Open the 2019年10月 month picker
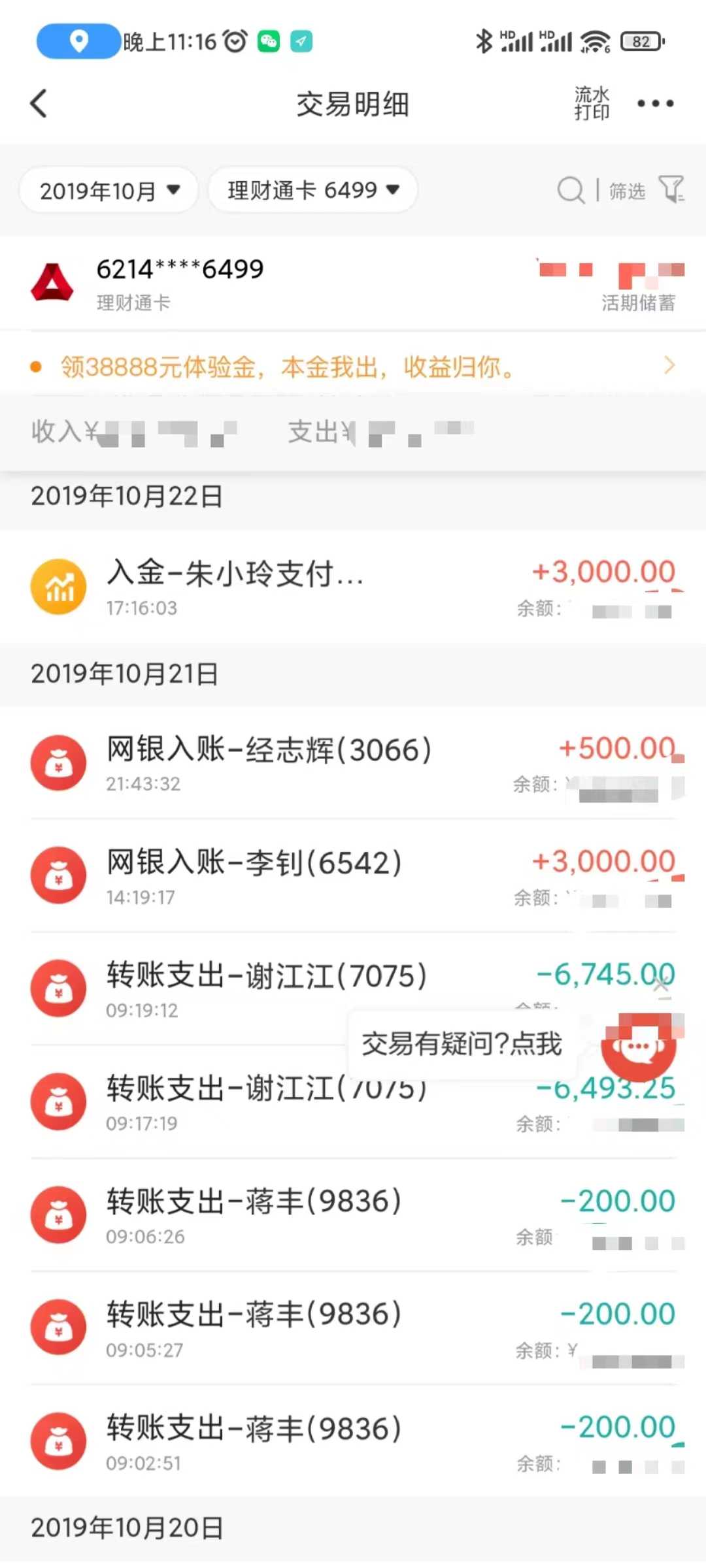 (x=109, y=190)
